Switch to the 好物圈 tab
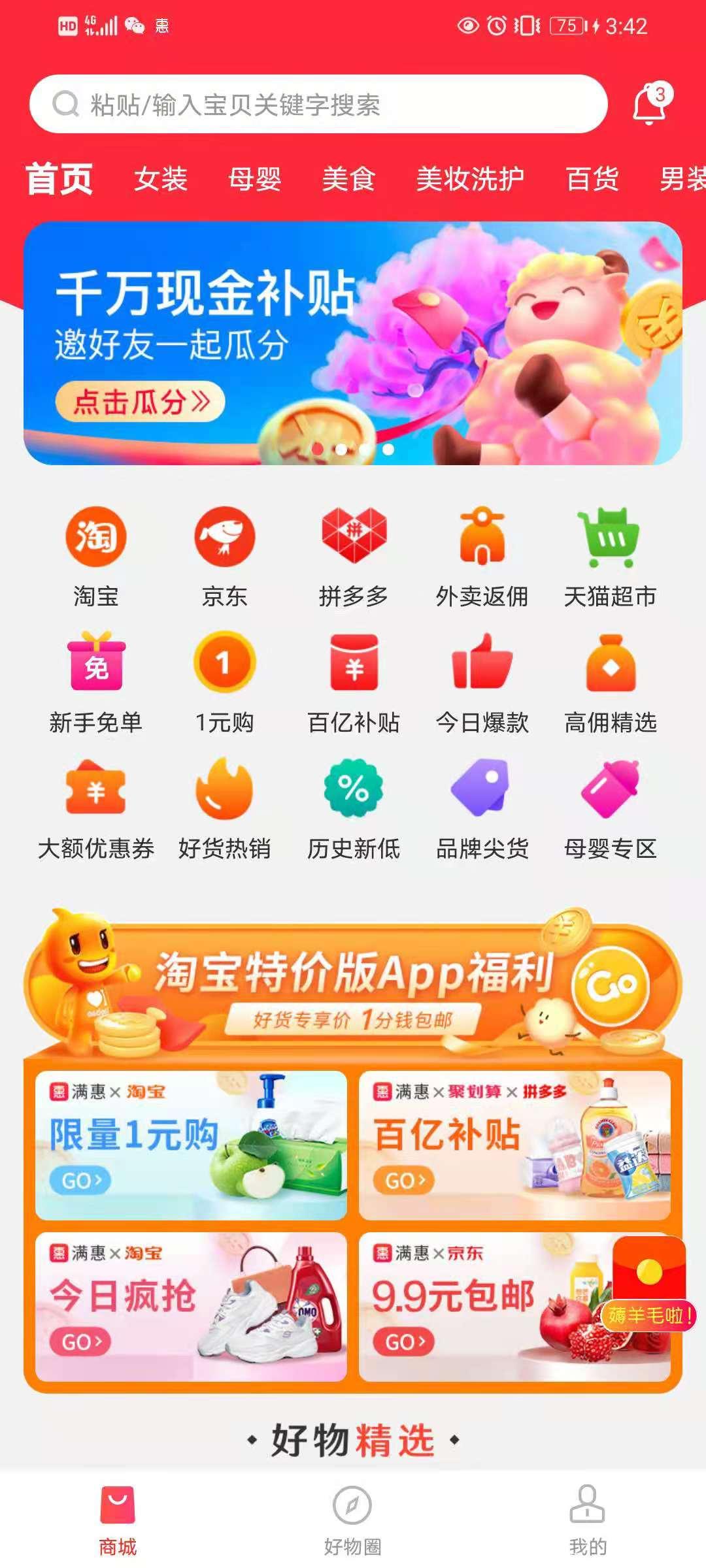The width and height of the screenshot is (706, 1568). pyautogui.click(x=352, y=1518)
